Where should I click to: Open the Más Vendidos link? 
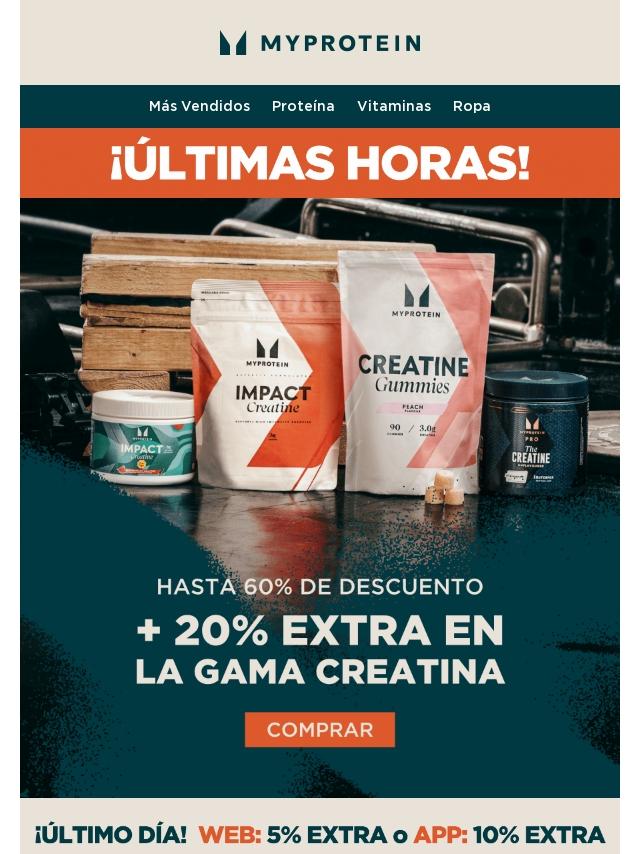pyautogui.click(x=199, y=106)
